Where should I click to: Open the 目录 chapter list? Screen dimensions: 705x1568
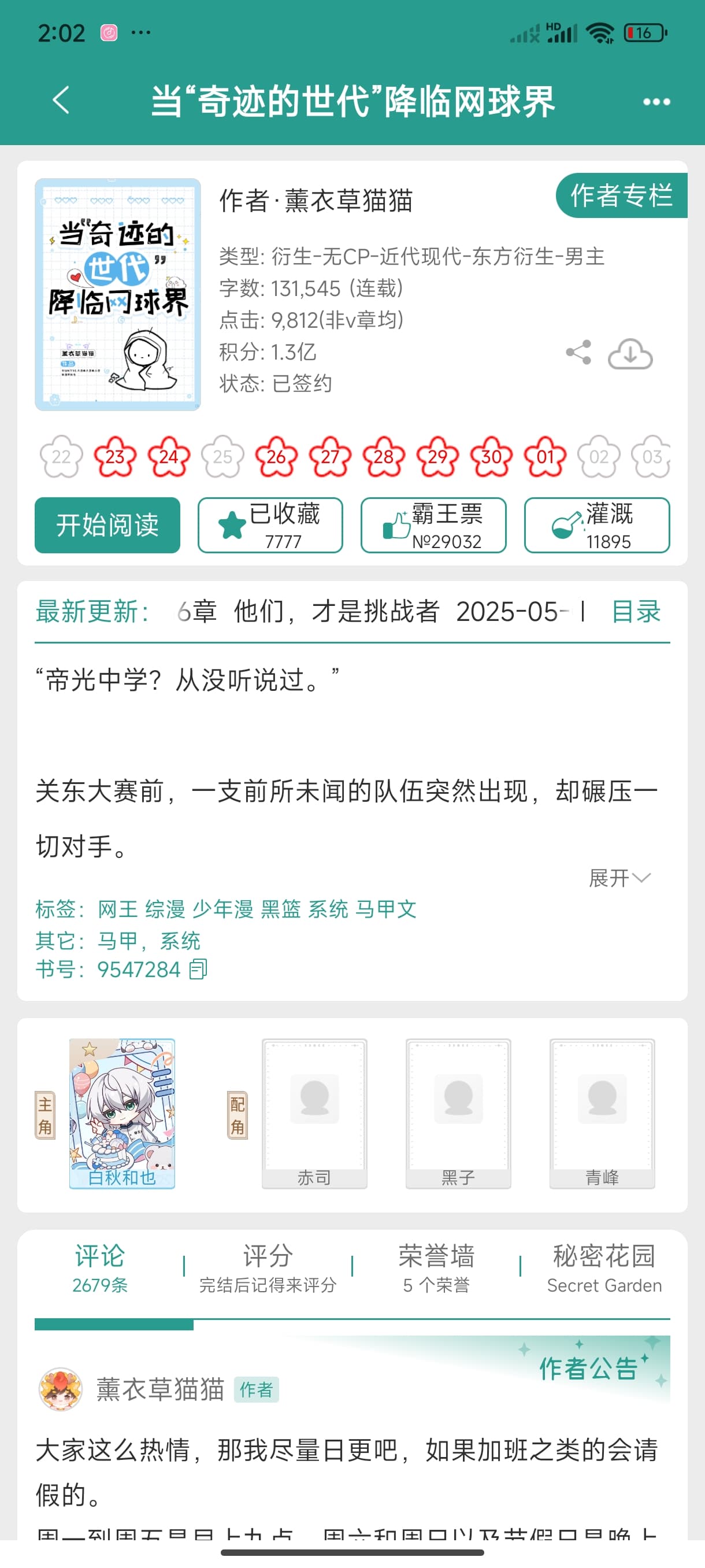coord(636,611)
